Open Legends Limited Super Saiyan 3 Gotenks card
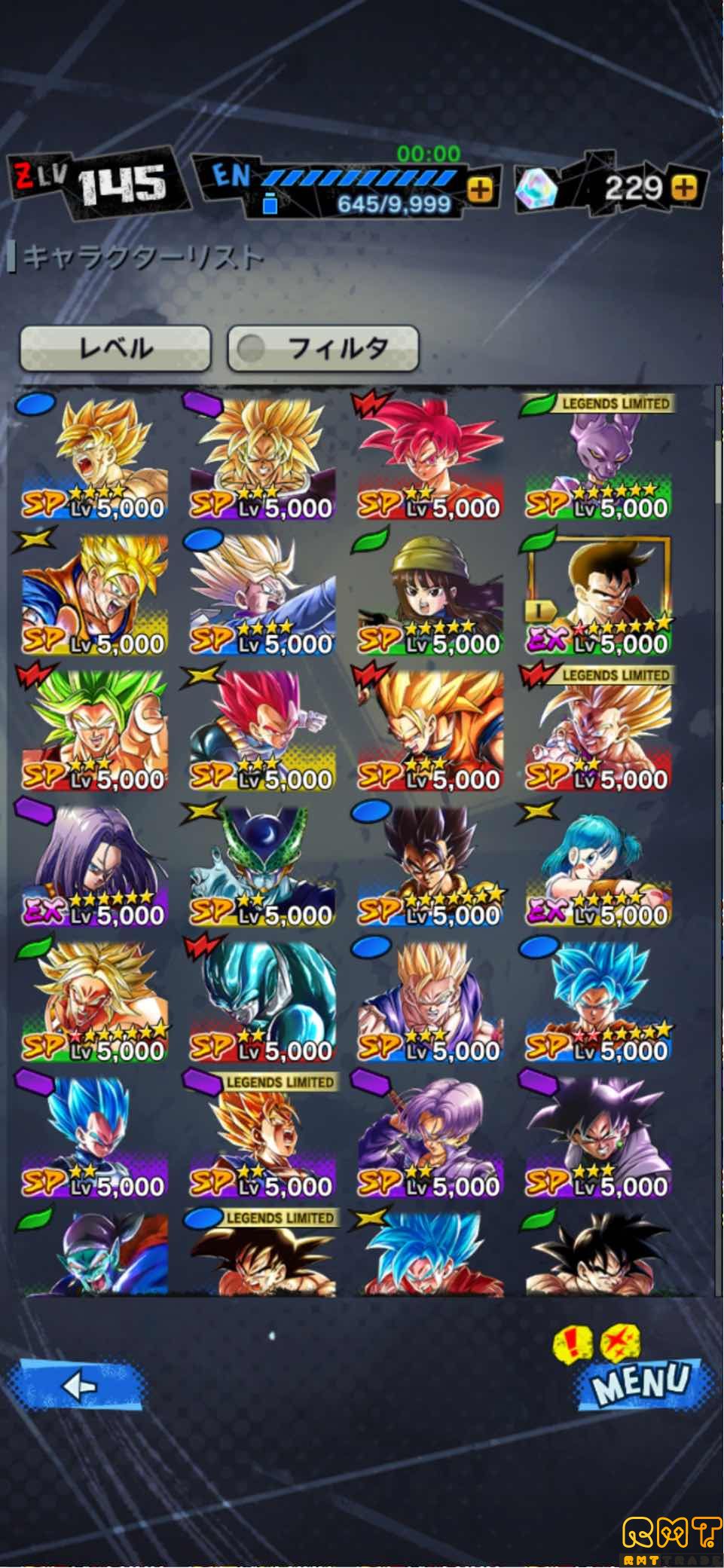Screen dimensions: 724x1568 tap(597, 731)
